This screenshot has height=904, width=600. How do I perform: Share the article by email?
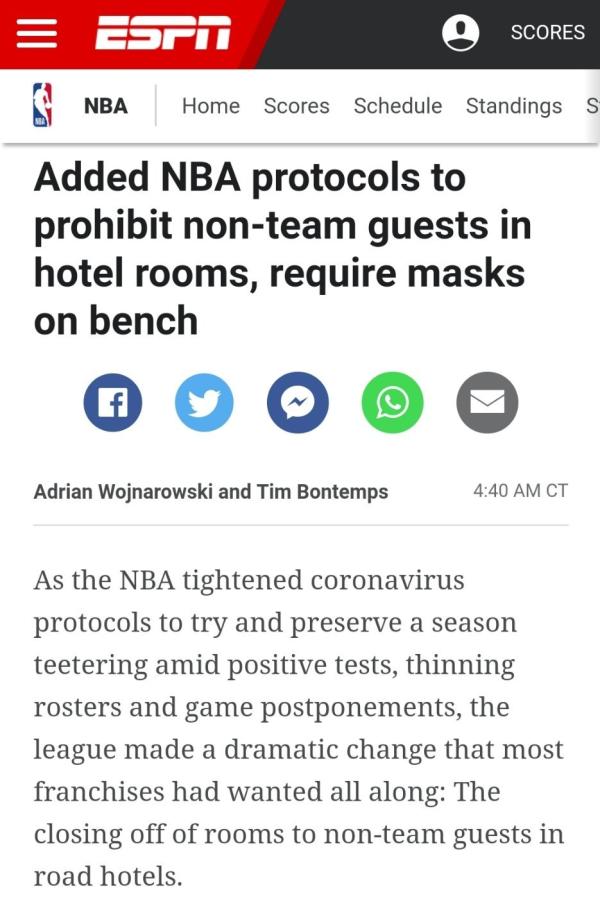pyautogui.click(x=487, y=403)
